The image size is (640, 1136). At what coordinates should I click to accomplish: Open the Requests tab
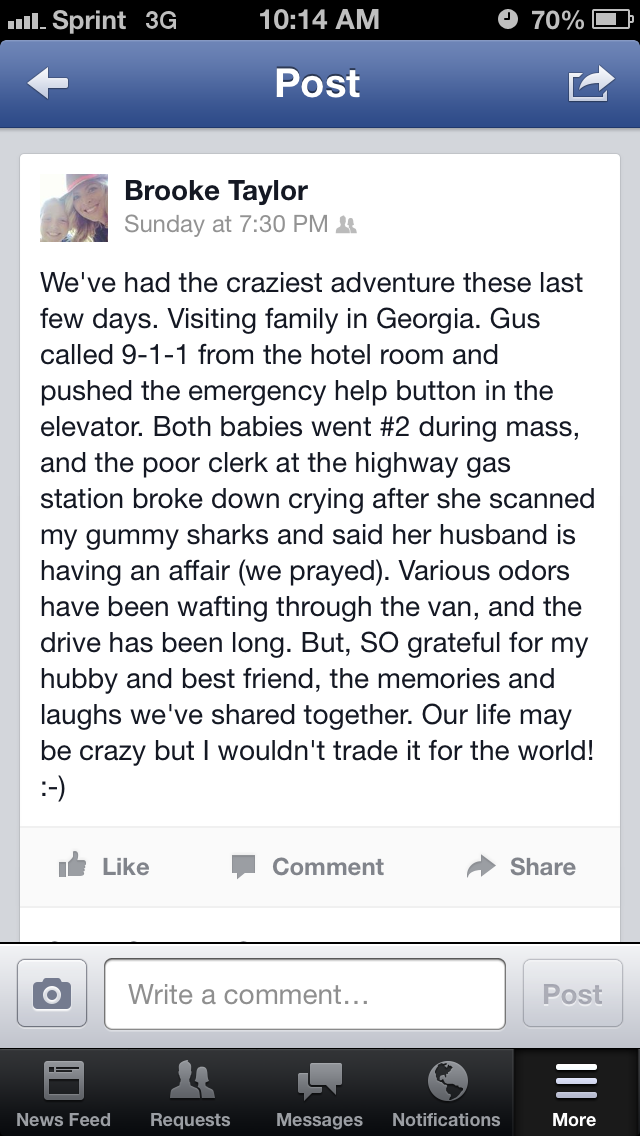coord(190,1094)
